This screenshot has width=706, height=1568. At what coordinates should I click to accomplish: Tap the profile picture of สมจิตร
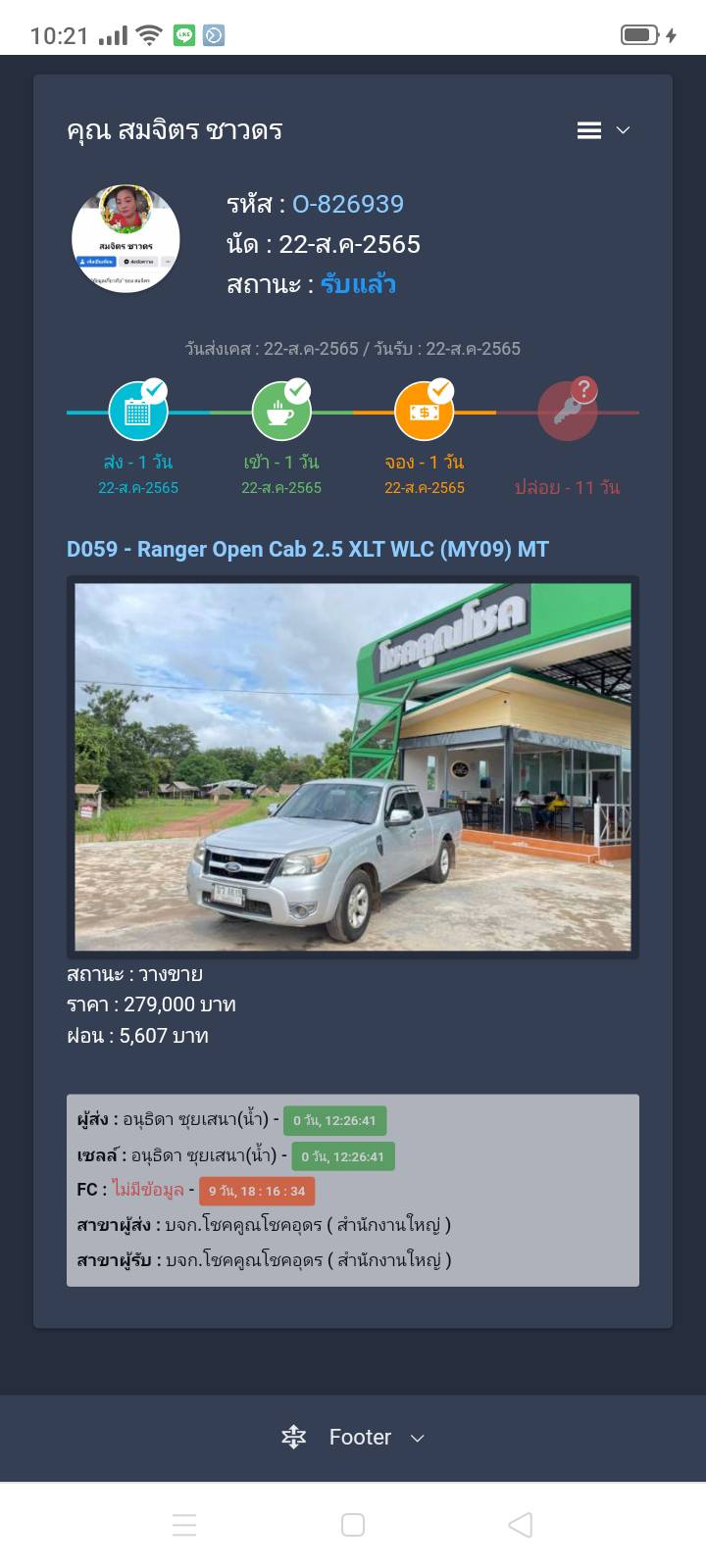[126, 238]
